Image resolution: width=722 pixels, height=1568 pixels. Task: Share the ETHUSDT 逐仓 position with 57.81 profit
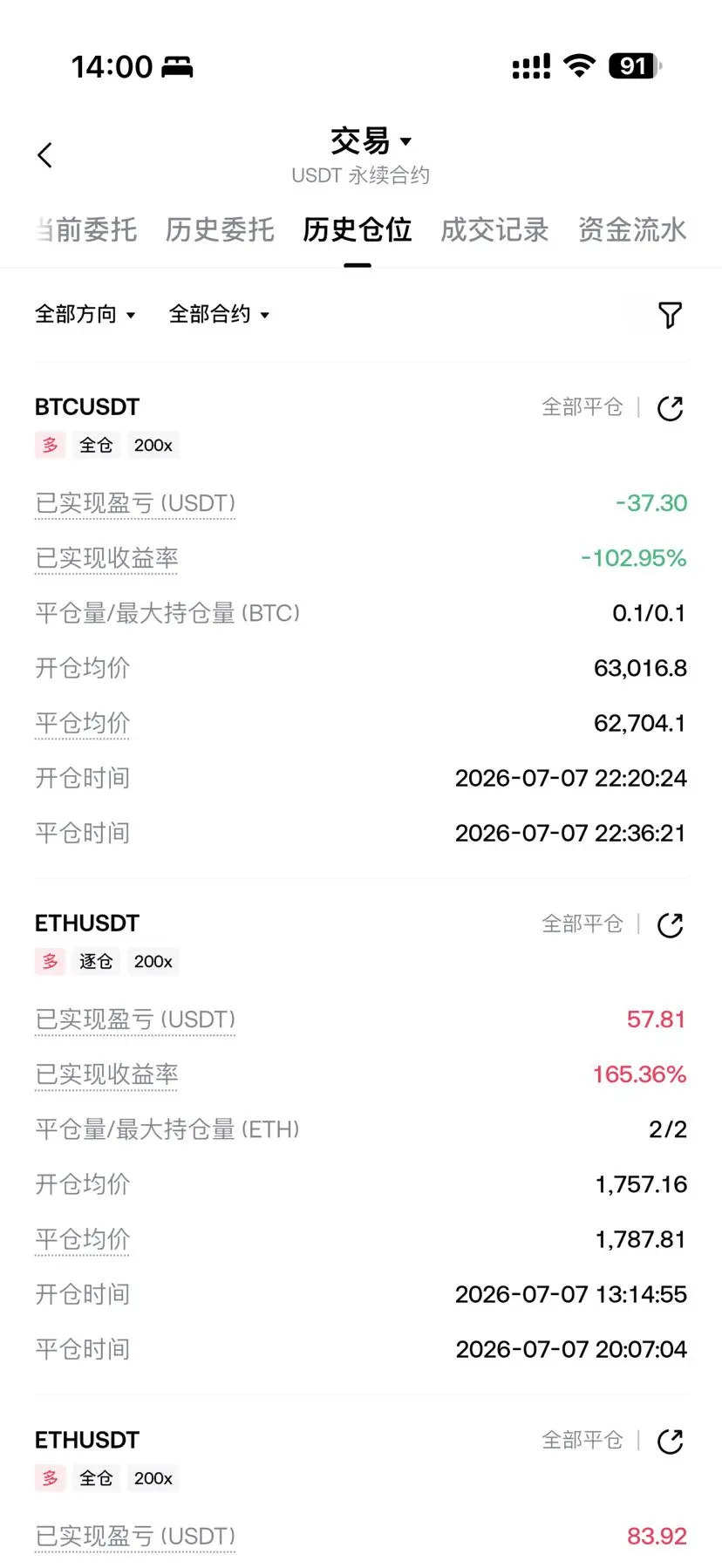click(670, 924)
